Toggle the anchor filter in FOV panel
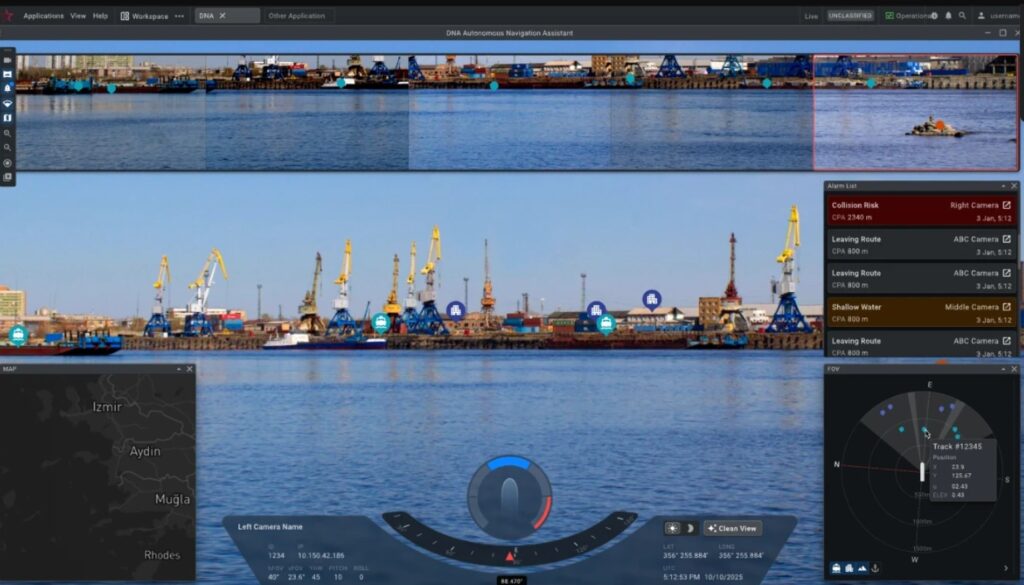 click(x=875, y=568)
